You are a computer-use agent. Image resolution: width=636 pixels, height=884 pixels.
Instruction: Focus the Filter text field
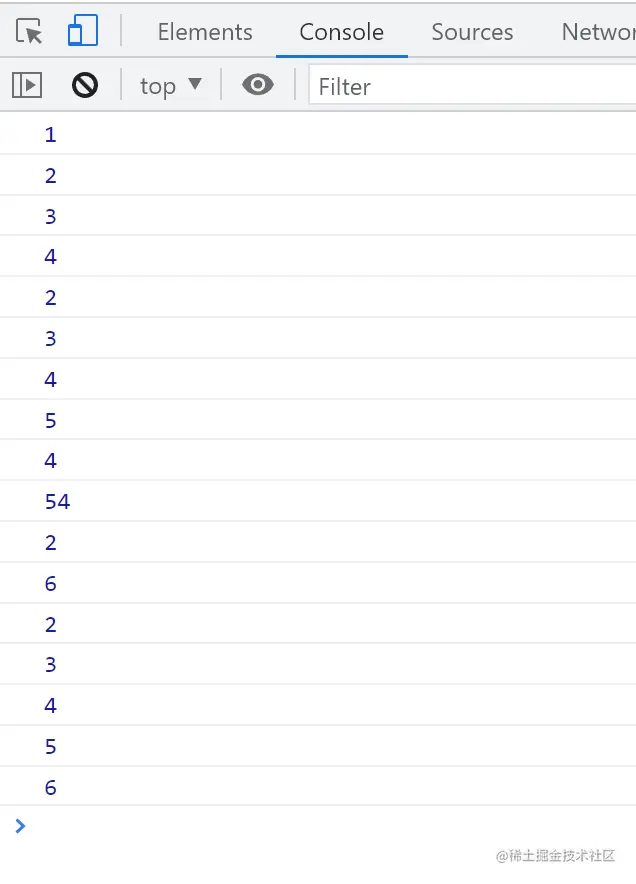(470, 87)
